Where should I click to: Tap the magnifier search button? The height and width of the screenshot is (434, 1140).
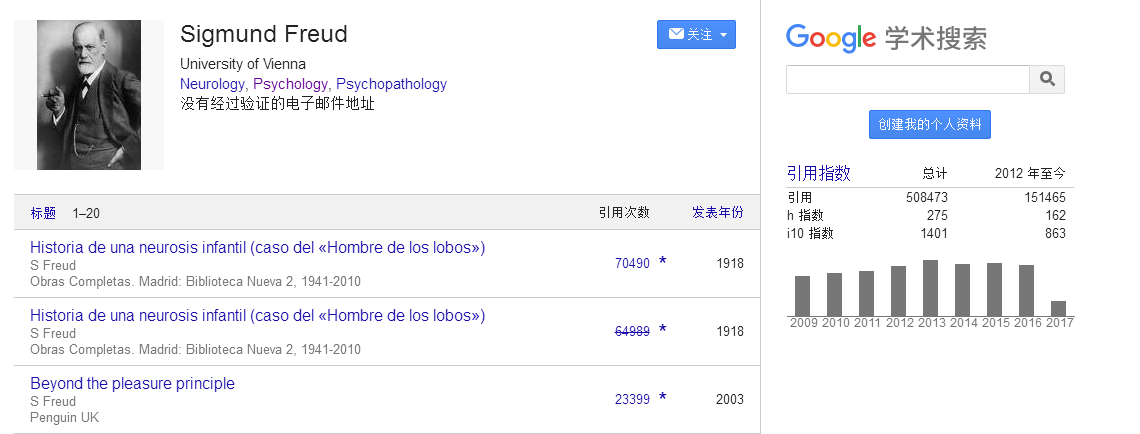point(1047,79)
